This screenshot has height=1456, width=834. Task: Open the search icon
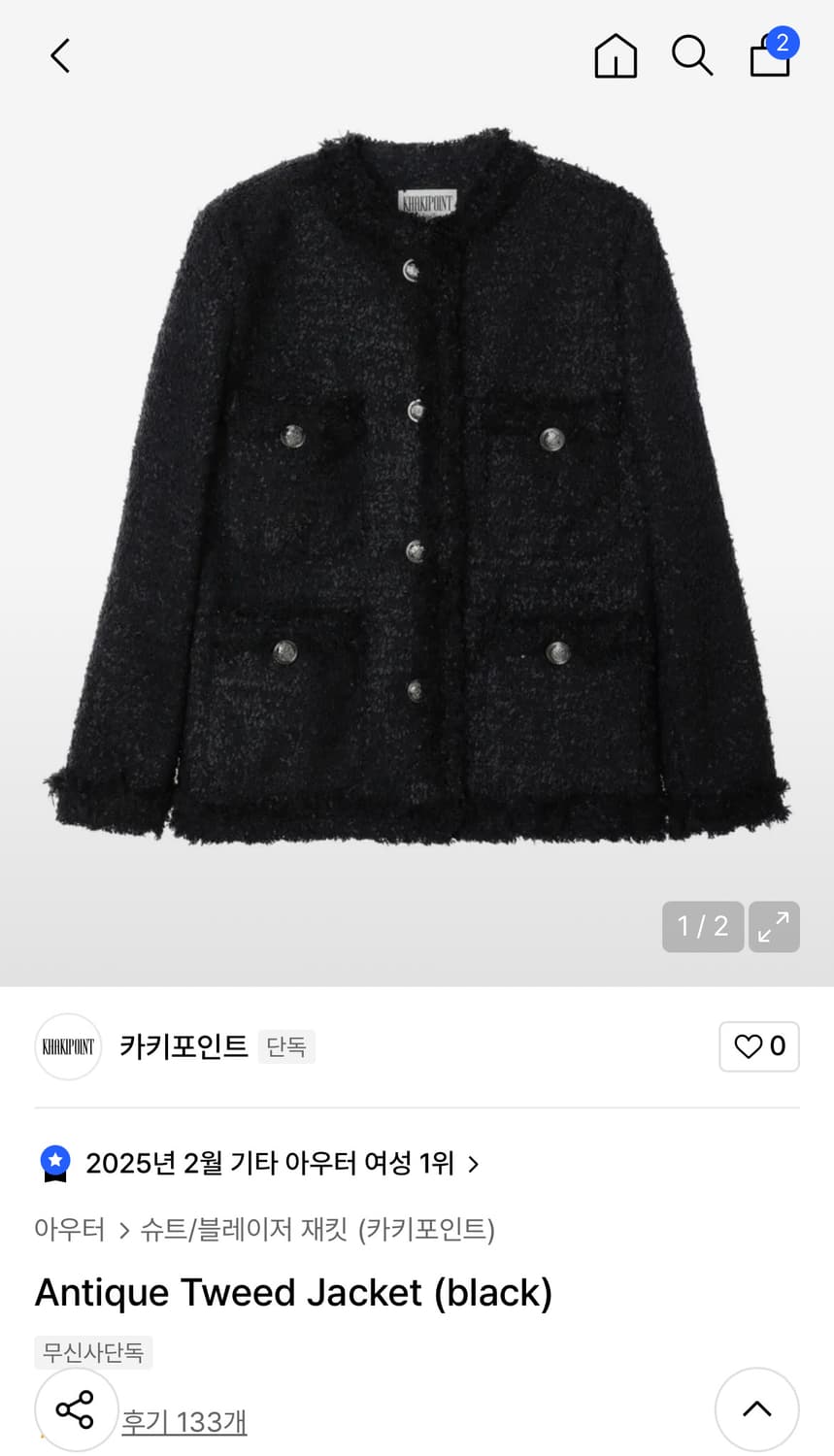coord(692,55)
